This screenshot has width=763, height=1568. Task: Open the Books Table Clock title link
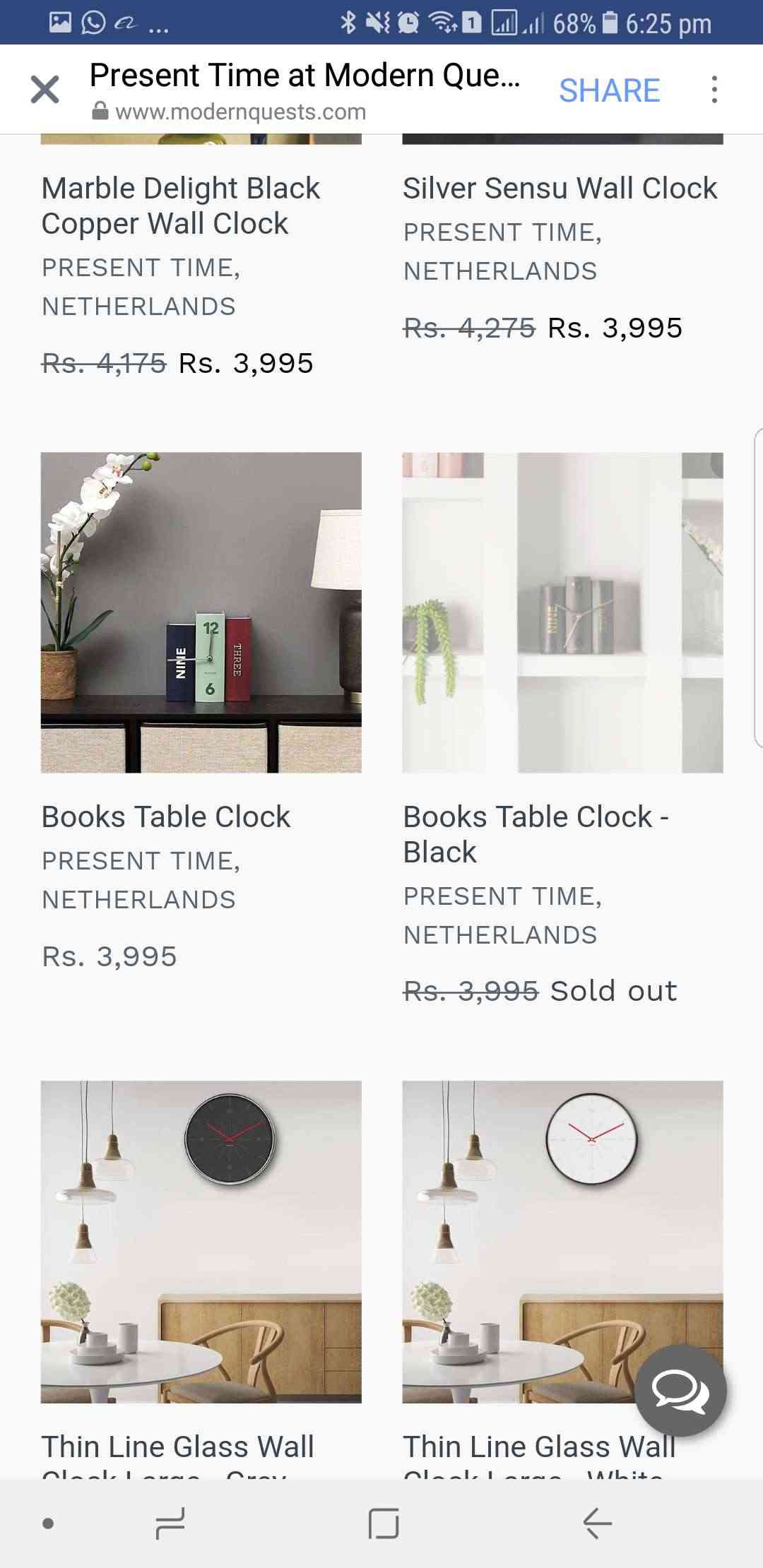click(166, 817)
